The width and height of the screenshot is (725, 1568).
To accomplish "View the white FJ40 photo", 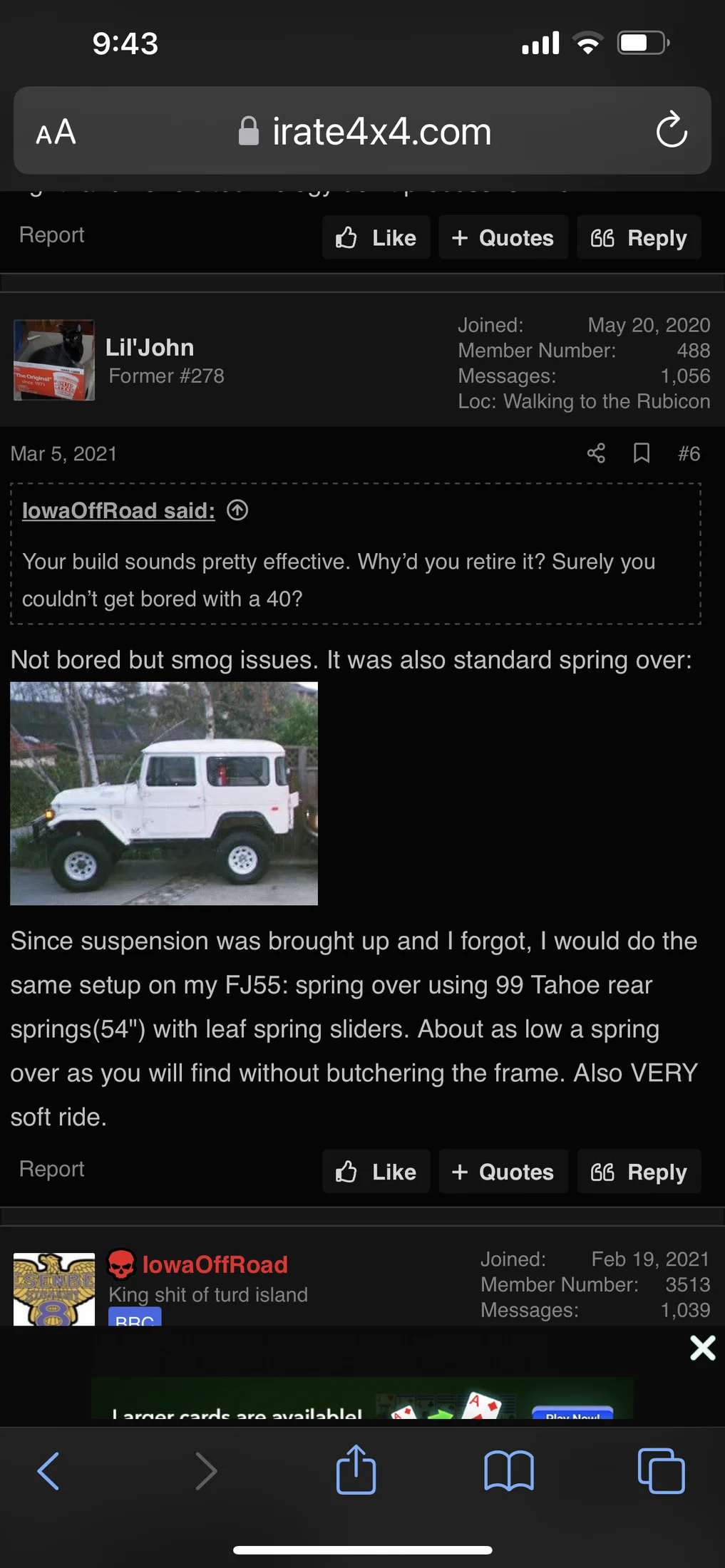I will pos(164,793).
